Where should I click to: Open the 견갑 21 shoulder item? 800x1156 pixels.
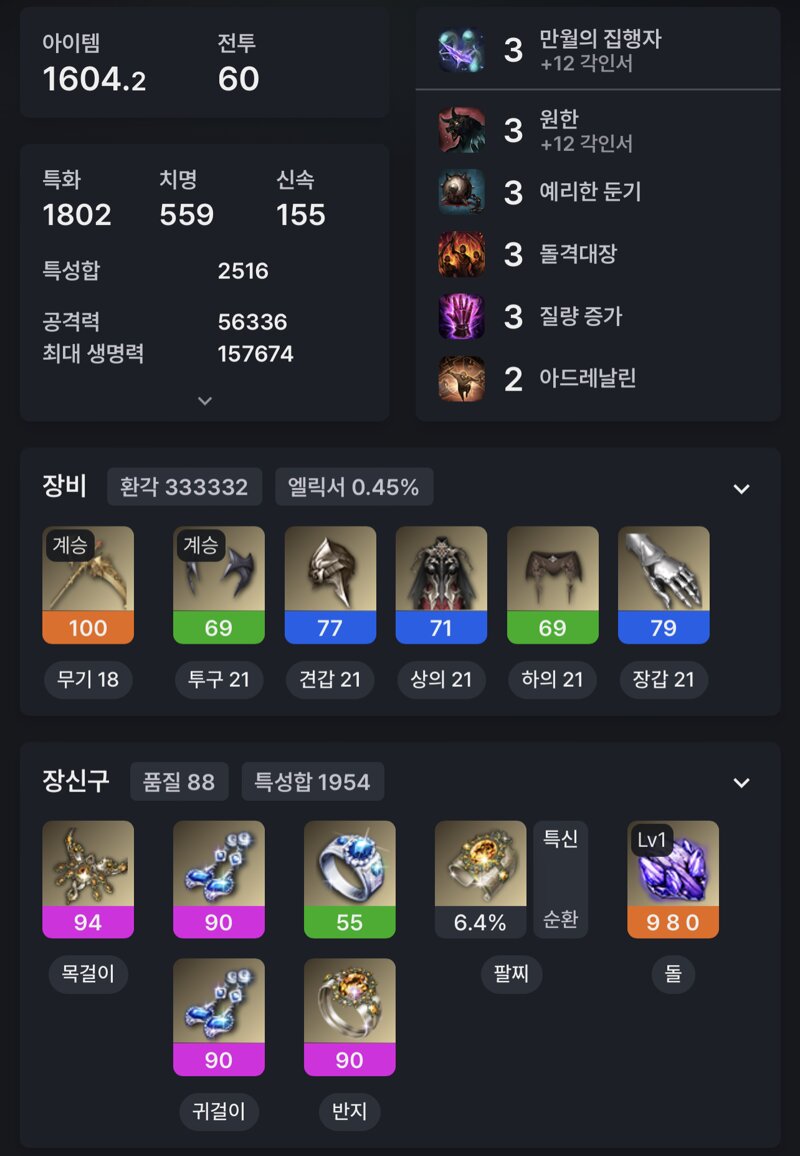[330, 584]
